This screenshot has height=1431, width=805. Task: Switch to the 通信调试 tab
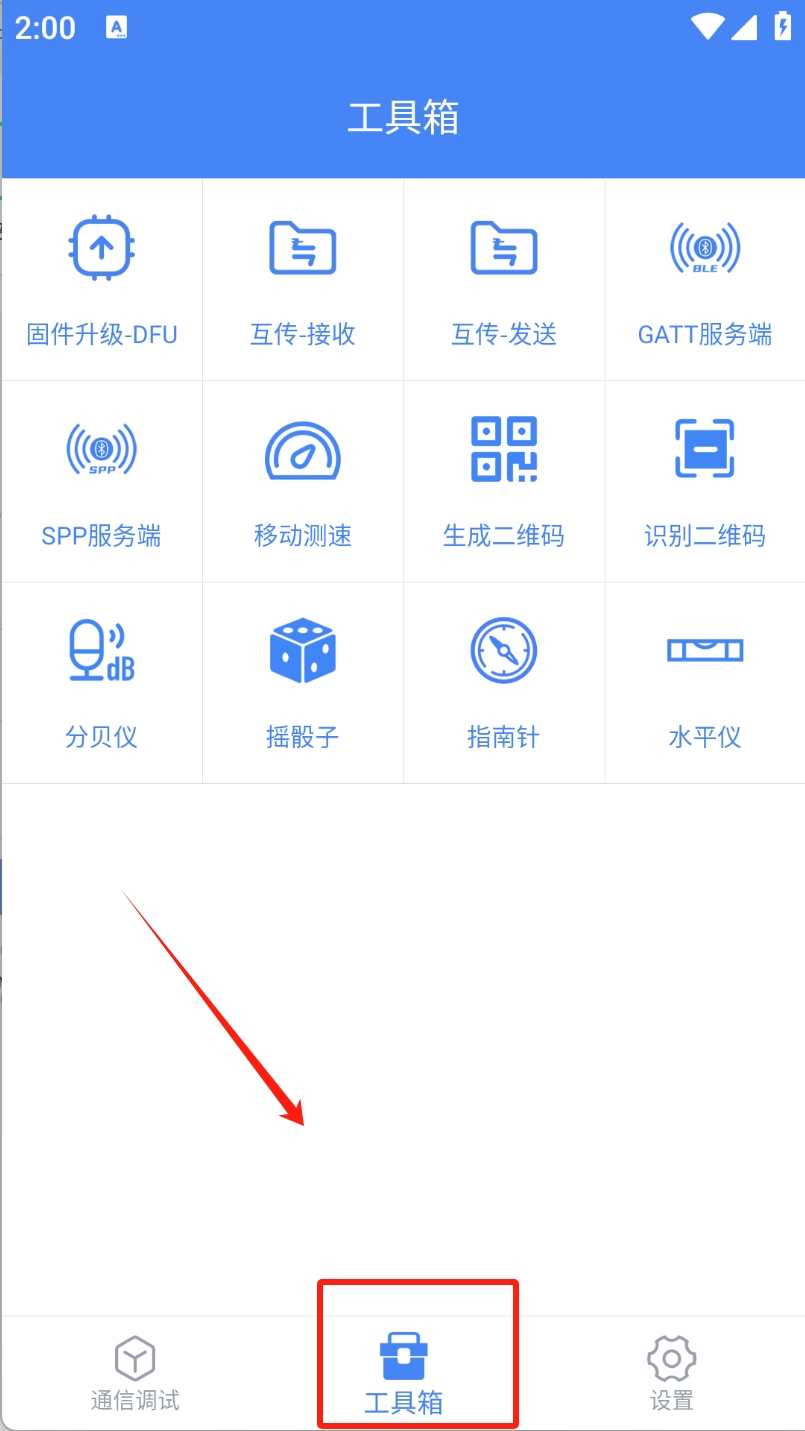click(x=134, y=1373)
